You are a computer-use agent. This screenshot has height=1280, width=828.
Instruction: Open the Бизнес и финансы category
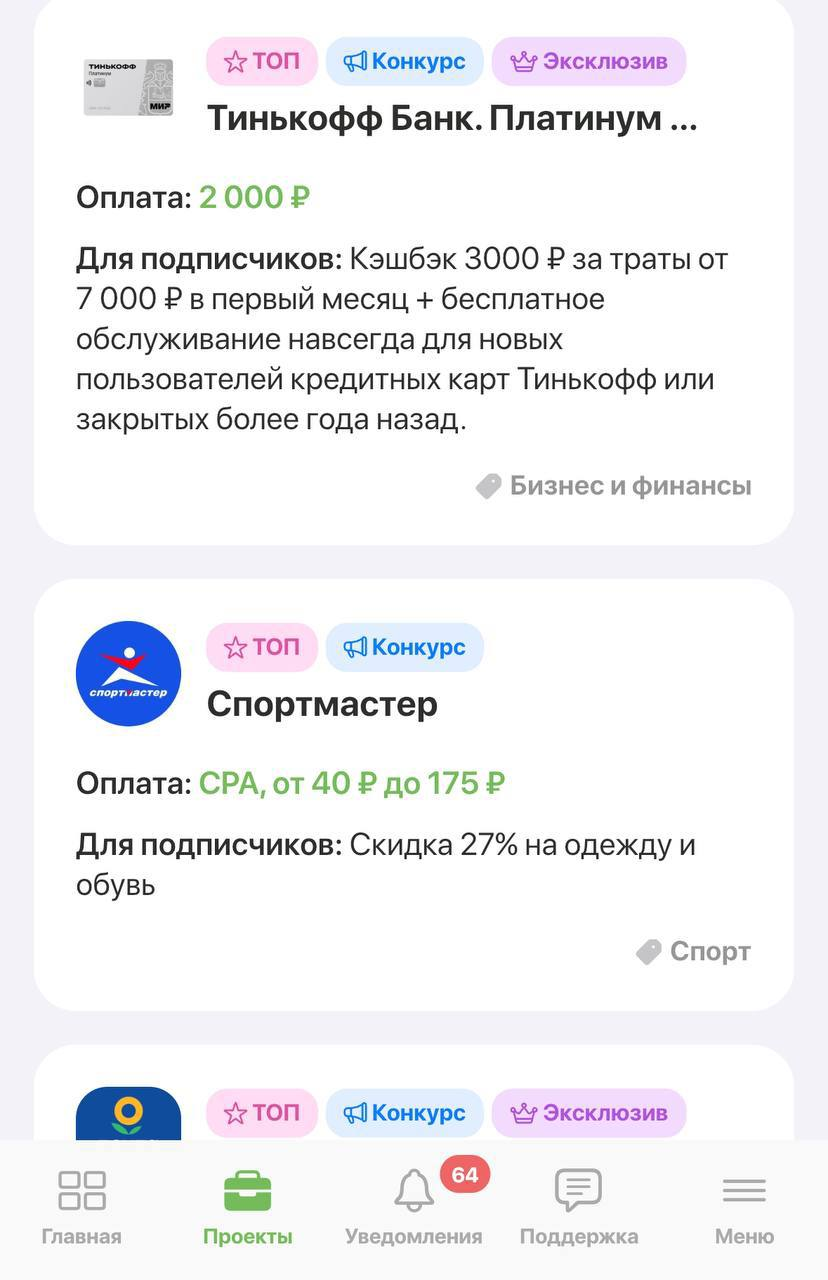(630, 485)
